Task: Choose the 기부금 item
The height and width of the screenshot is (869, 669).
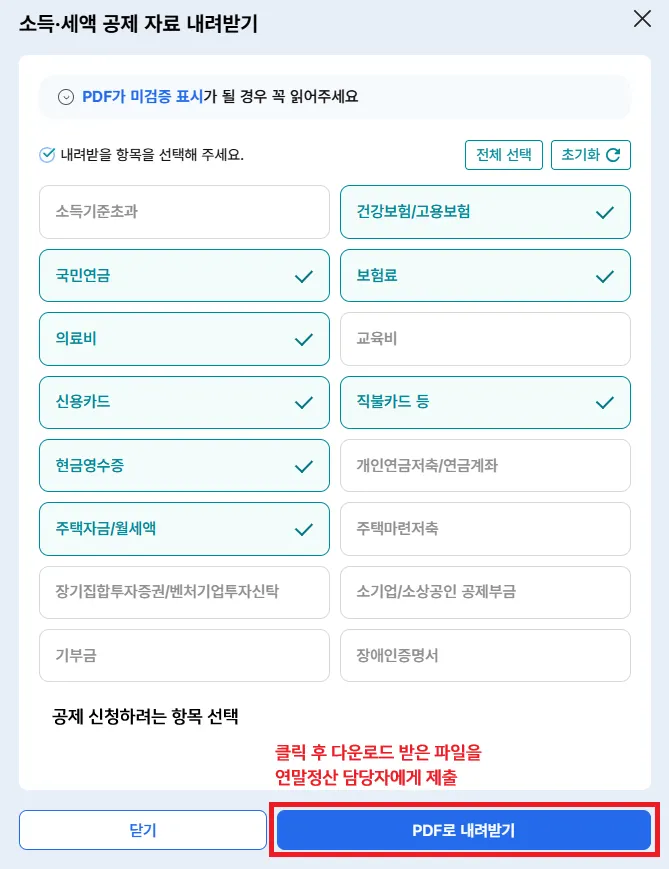Action: point(184,655)
